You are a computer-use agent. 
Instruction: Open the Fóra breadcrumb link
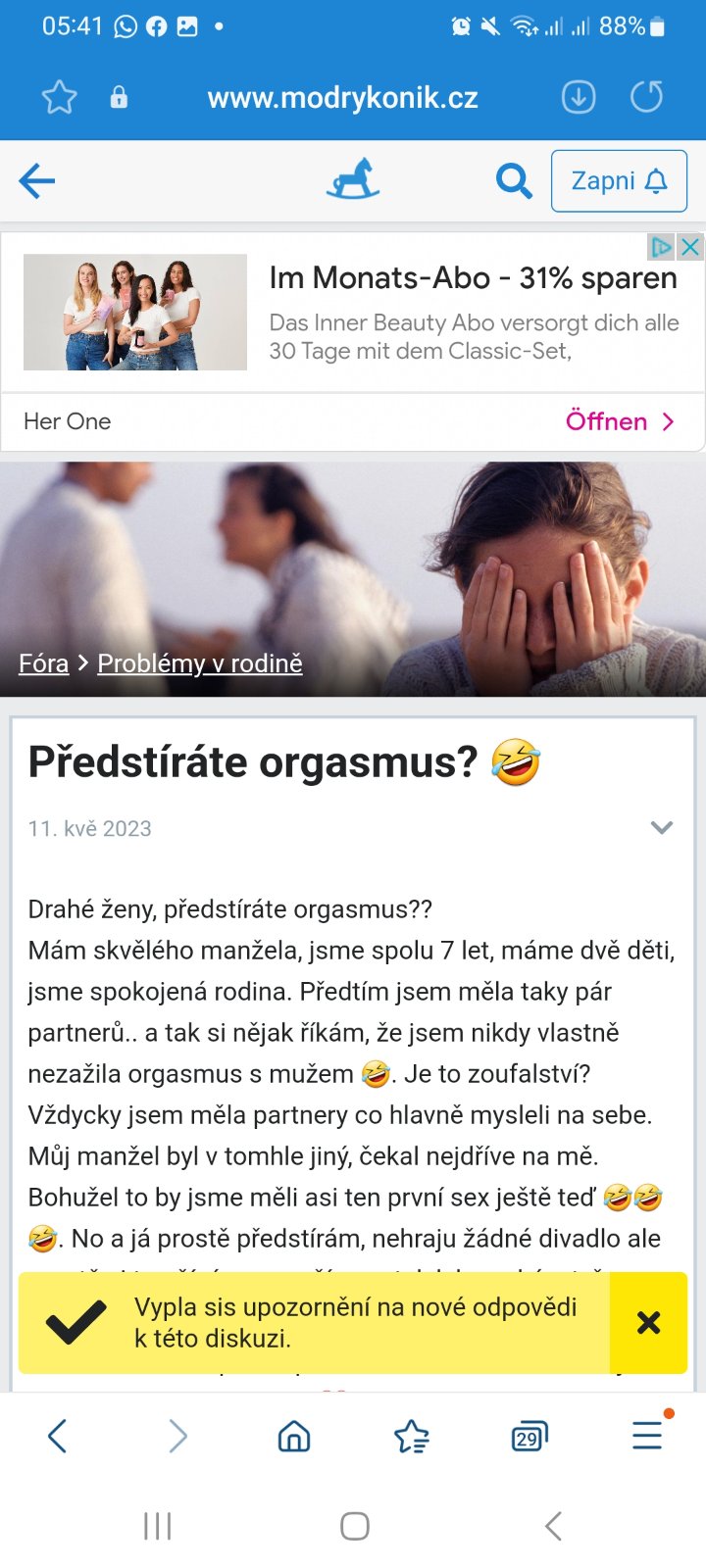pyautogui.click(x=43, y=663)
